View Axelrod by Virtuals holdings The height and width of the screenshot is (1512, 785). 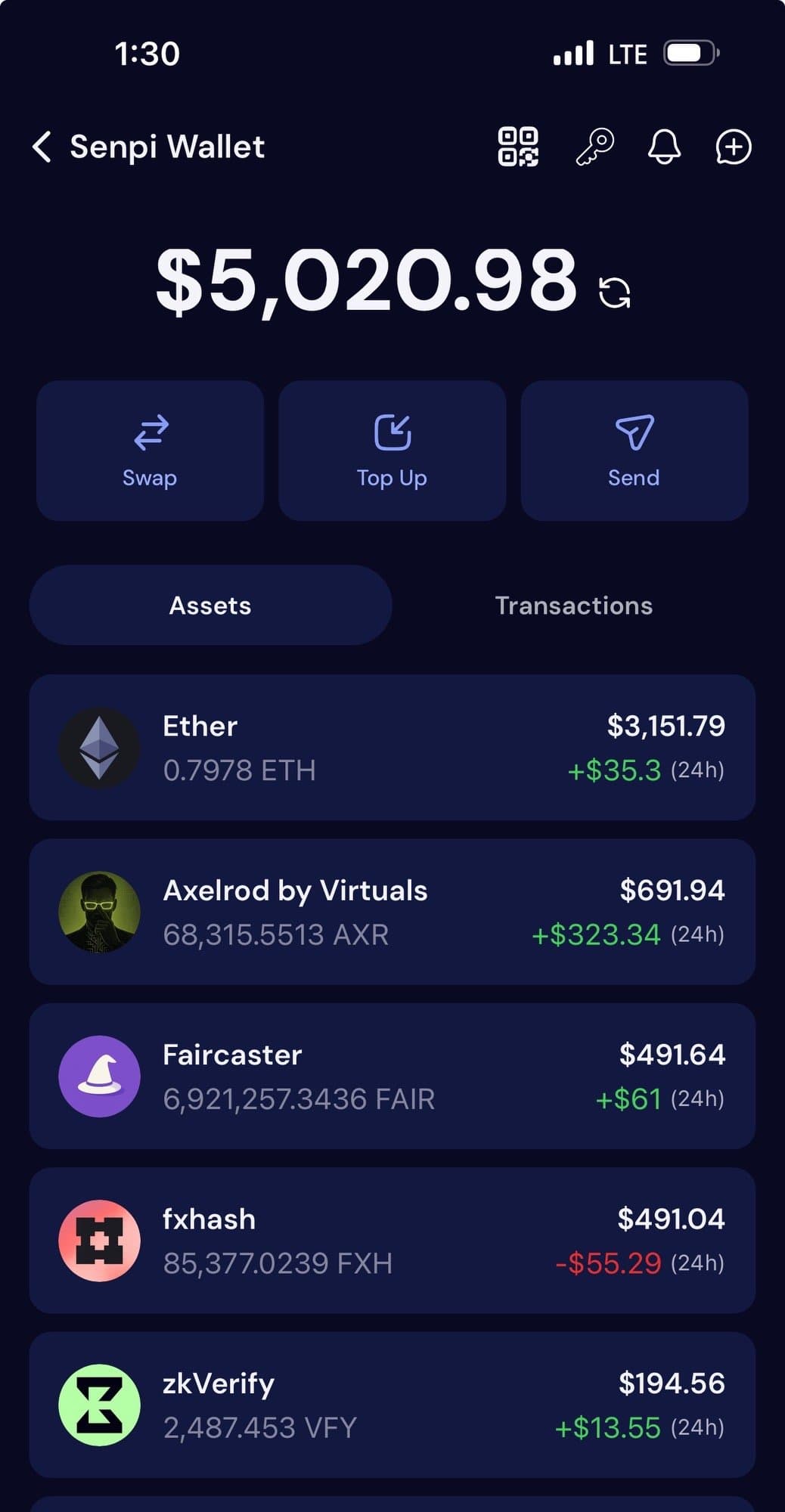(x=392, y=912)
